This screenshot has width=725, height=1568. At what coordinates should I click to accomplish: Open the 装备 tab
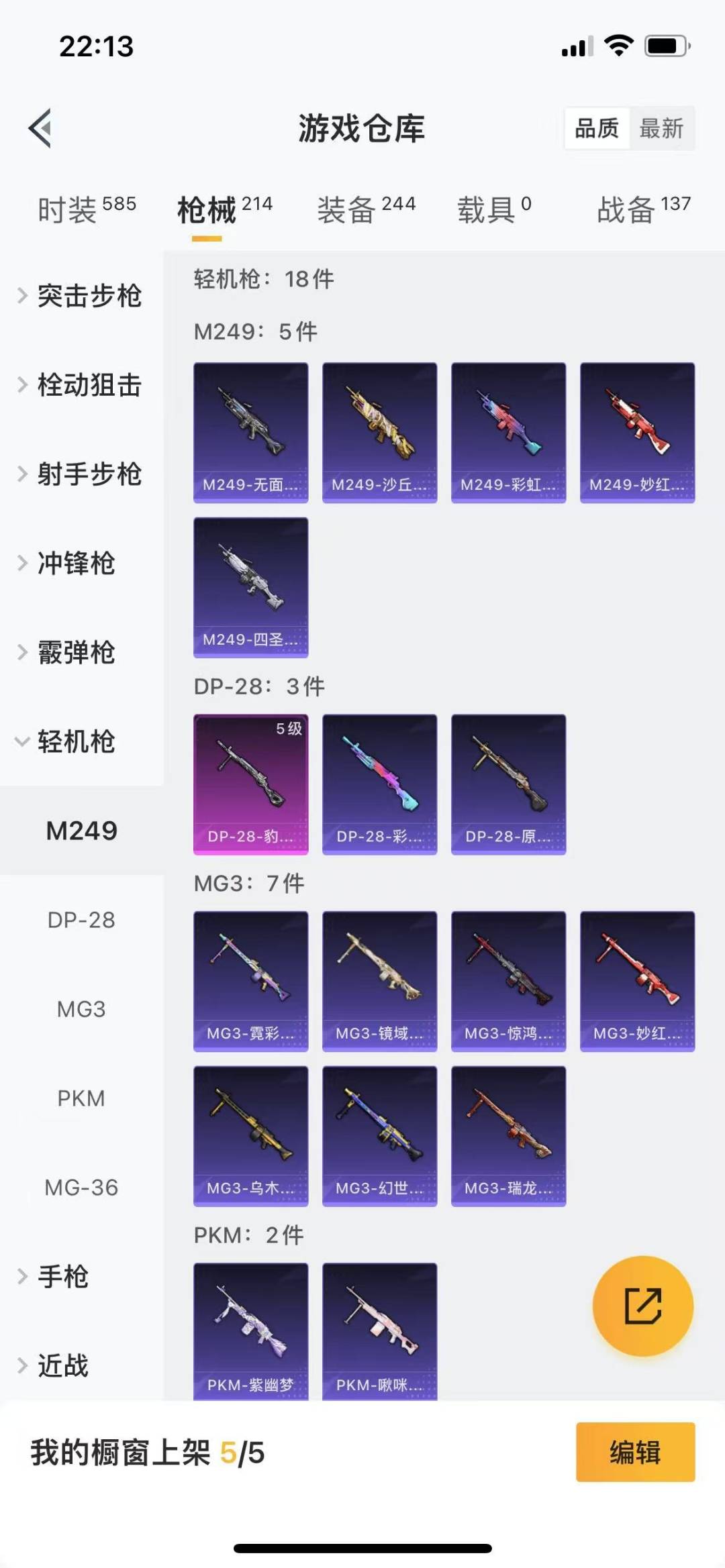pyautogui.click(x=366, y=209)
